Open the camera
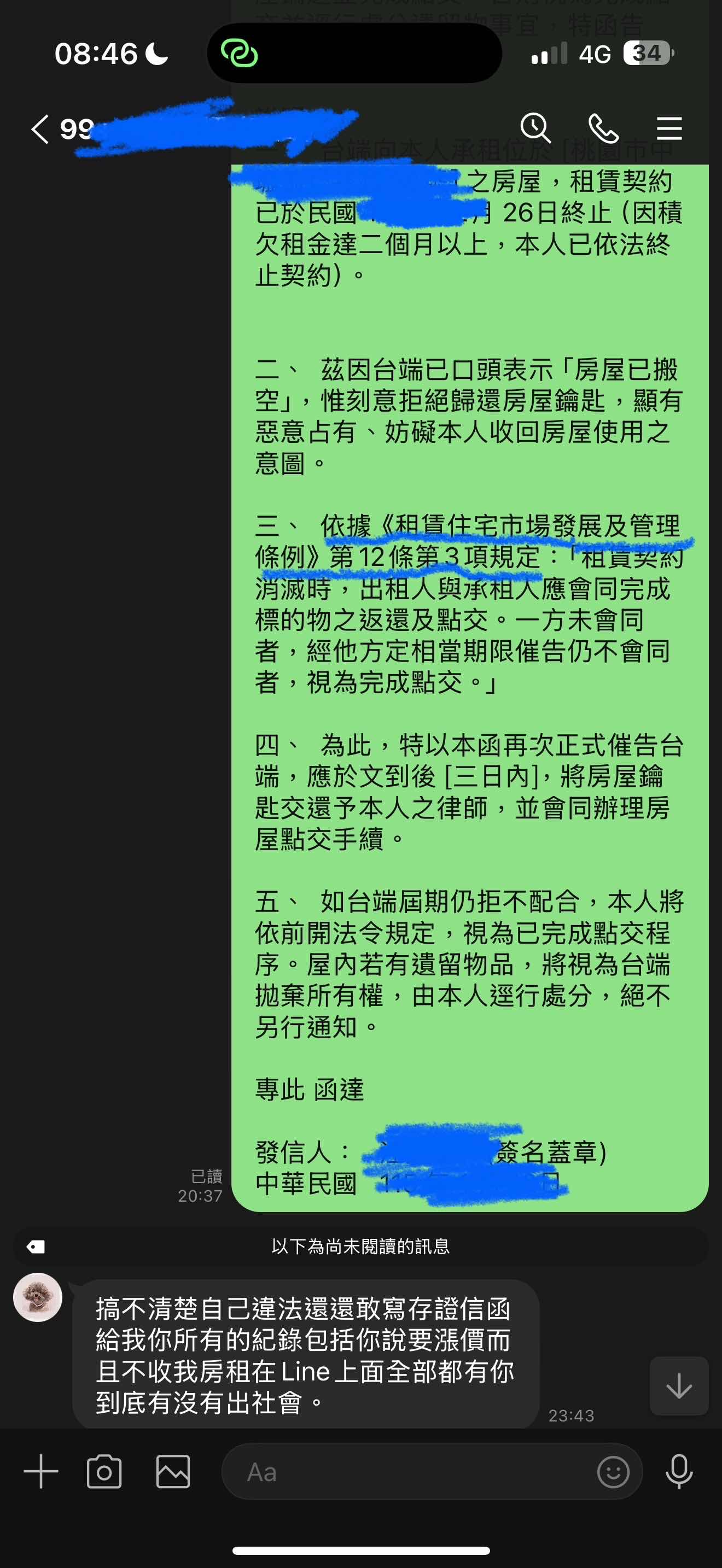The image size is (722, 1568). [104, 1472]
